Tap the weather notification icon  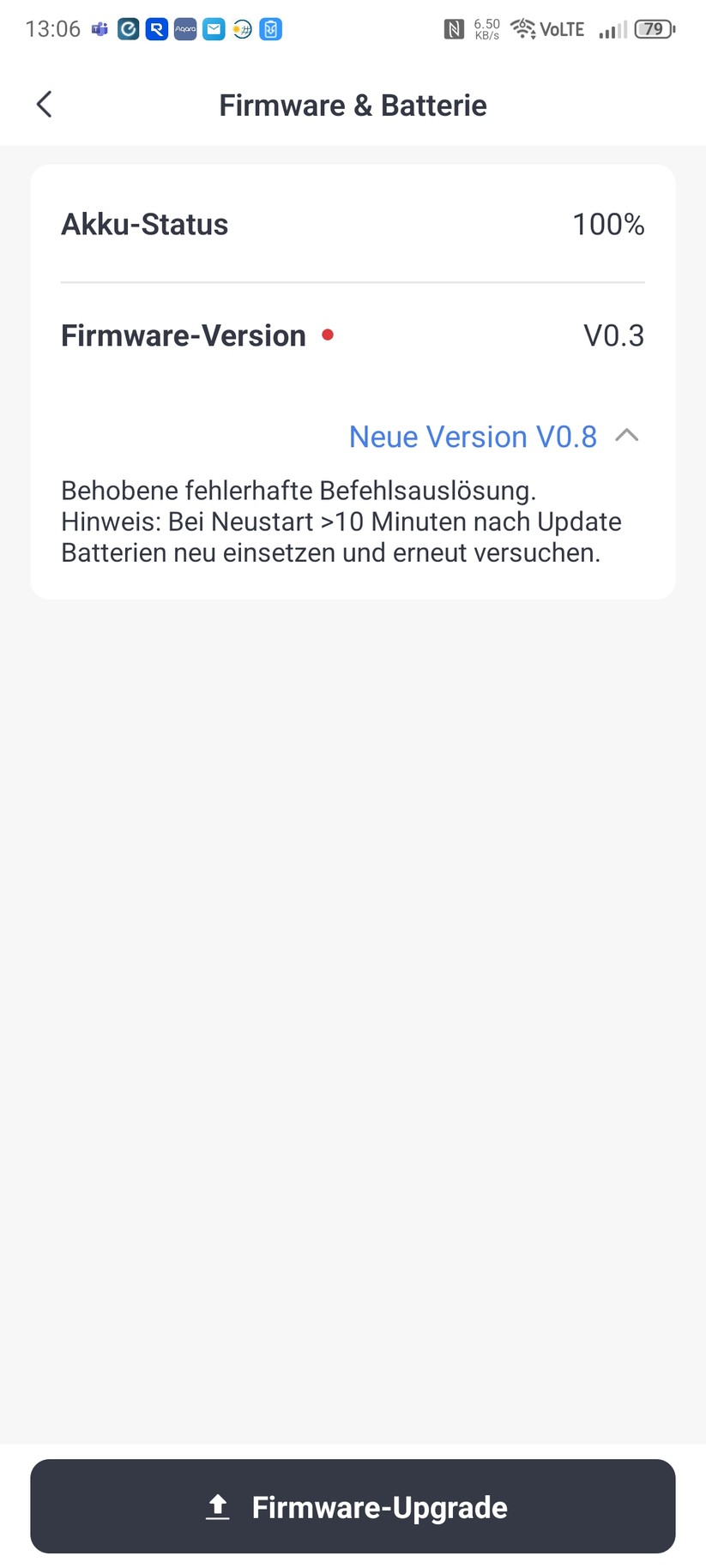click(241, 28)
